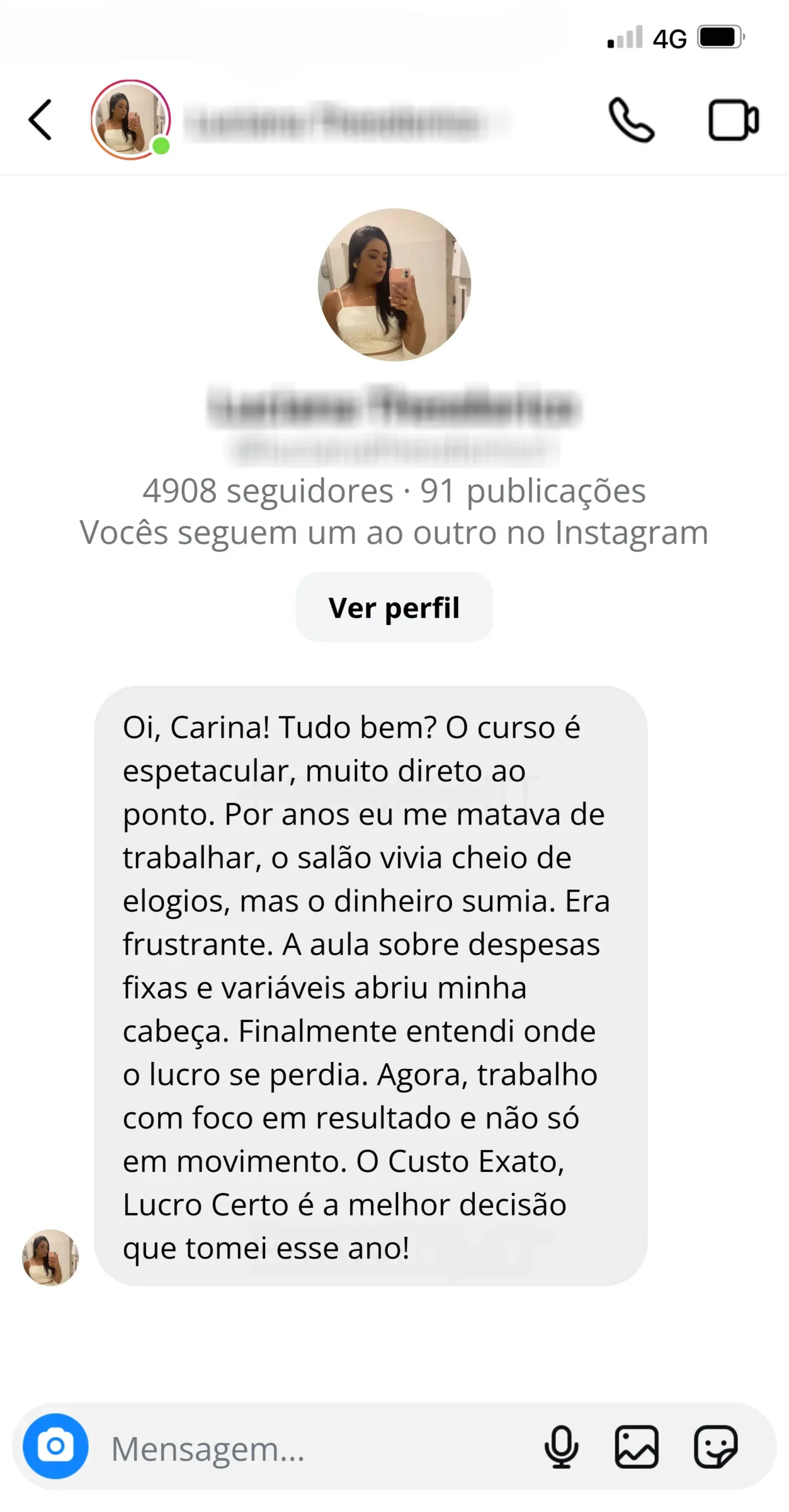View the contact's story from header avatar

(x=131, y=120)
